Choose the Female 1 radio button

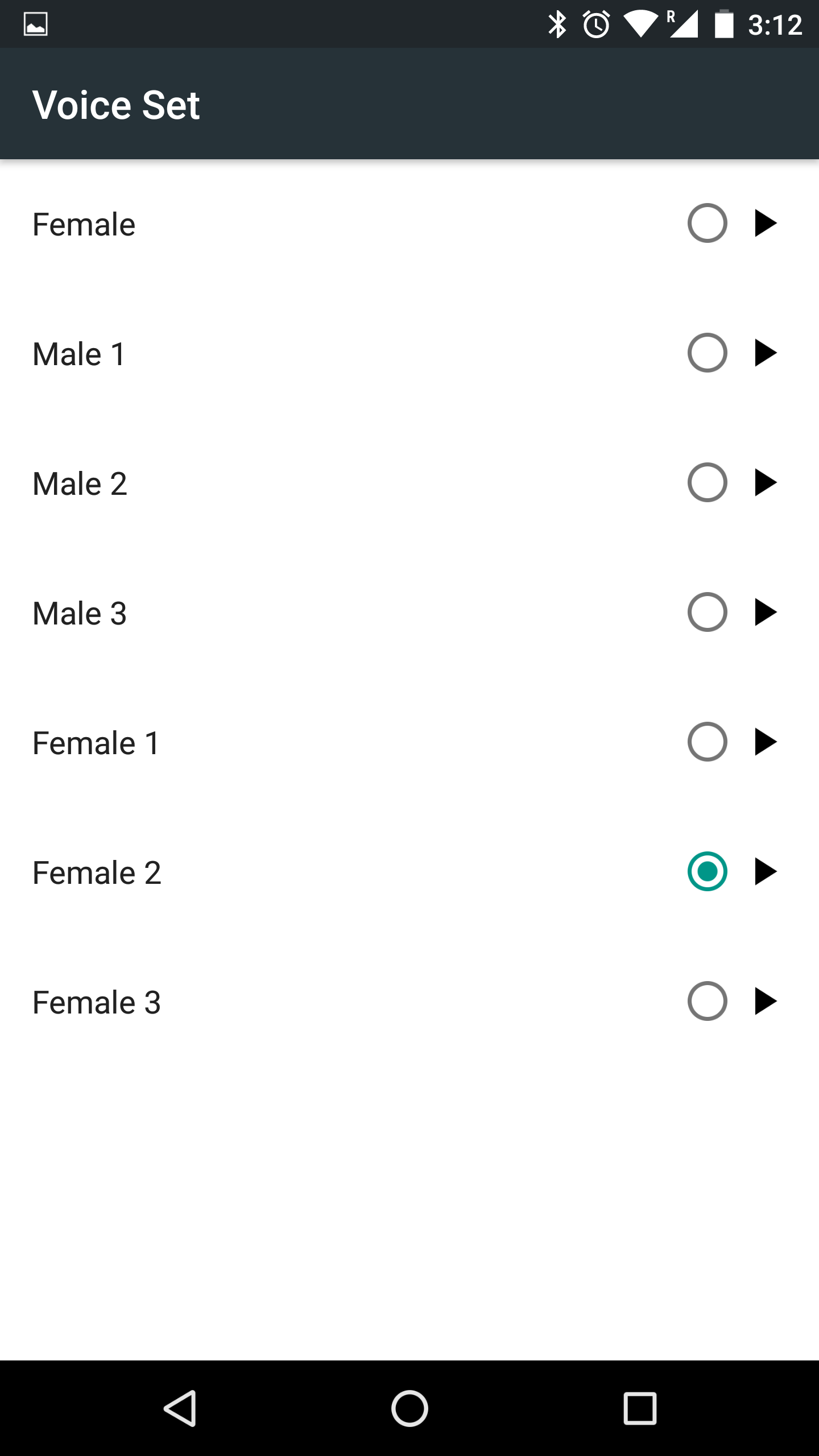[707, 742]
